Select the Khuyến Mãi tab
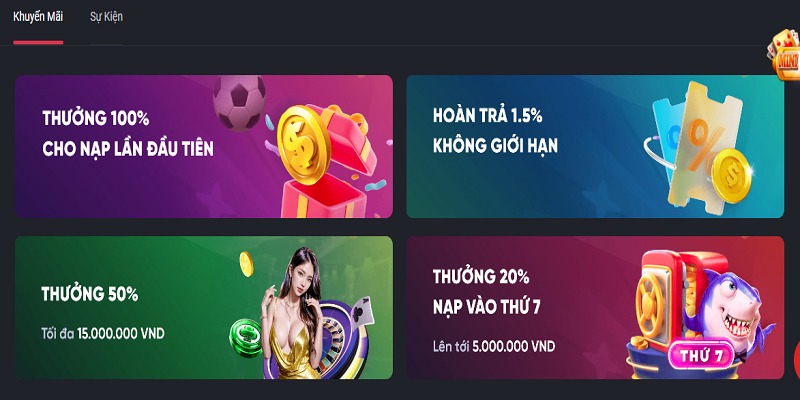 (x=38, y=17)
